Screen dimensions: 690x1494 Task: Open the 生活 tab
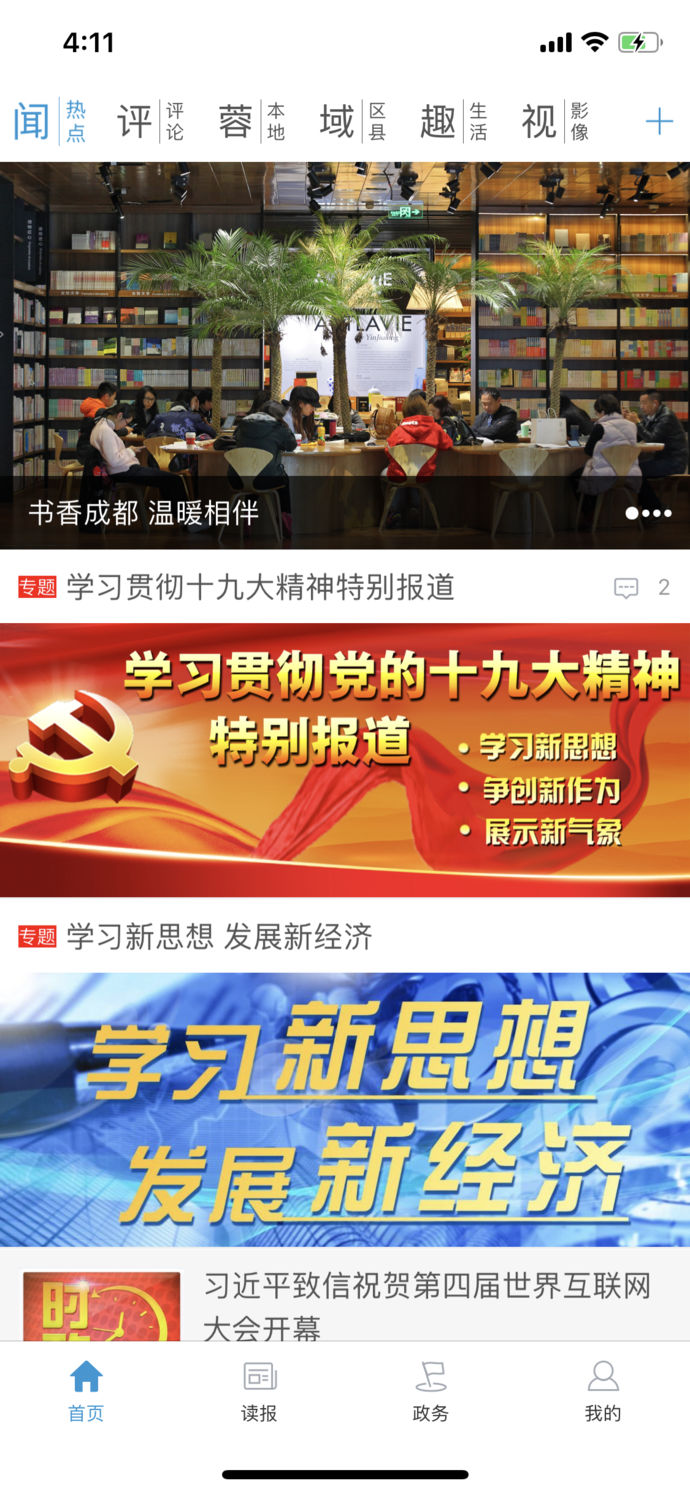click(x=454, y=122)
